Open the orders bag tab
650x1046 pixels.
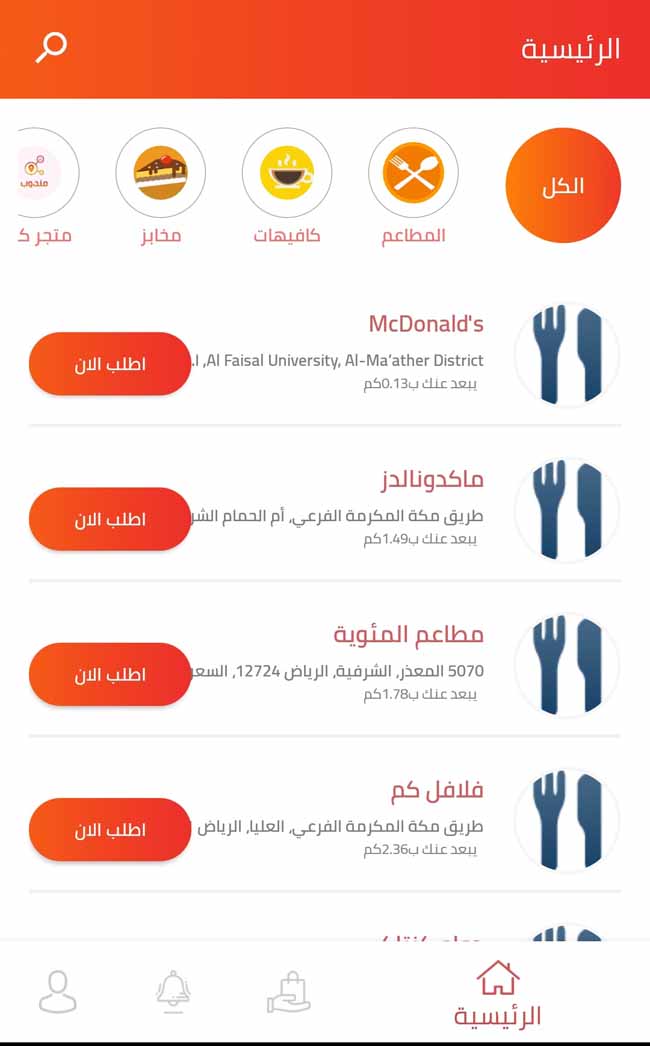(x=289, y=992)
